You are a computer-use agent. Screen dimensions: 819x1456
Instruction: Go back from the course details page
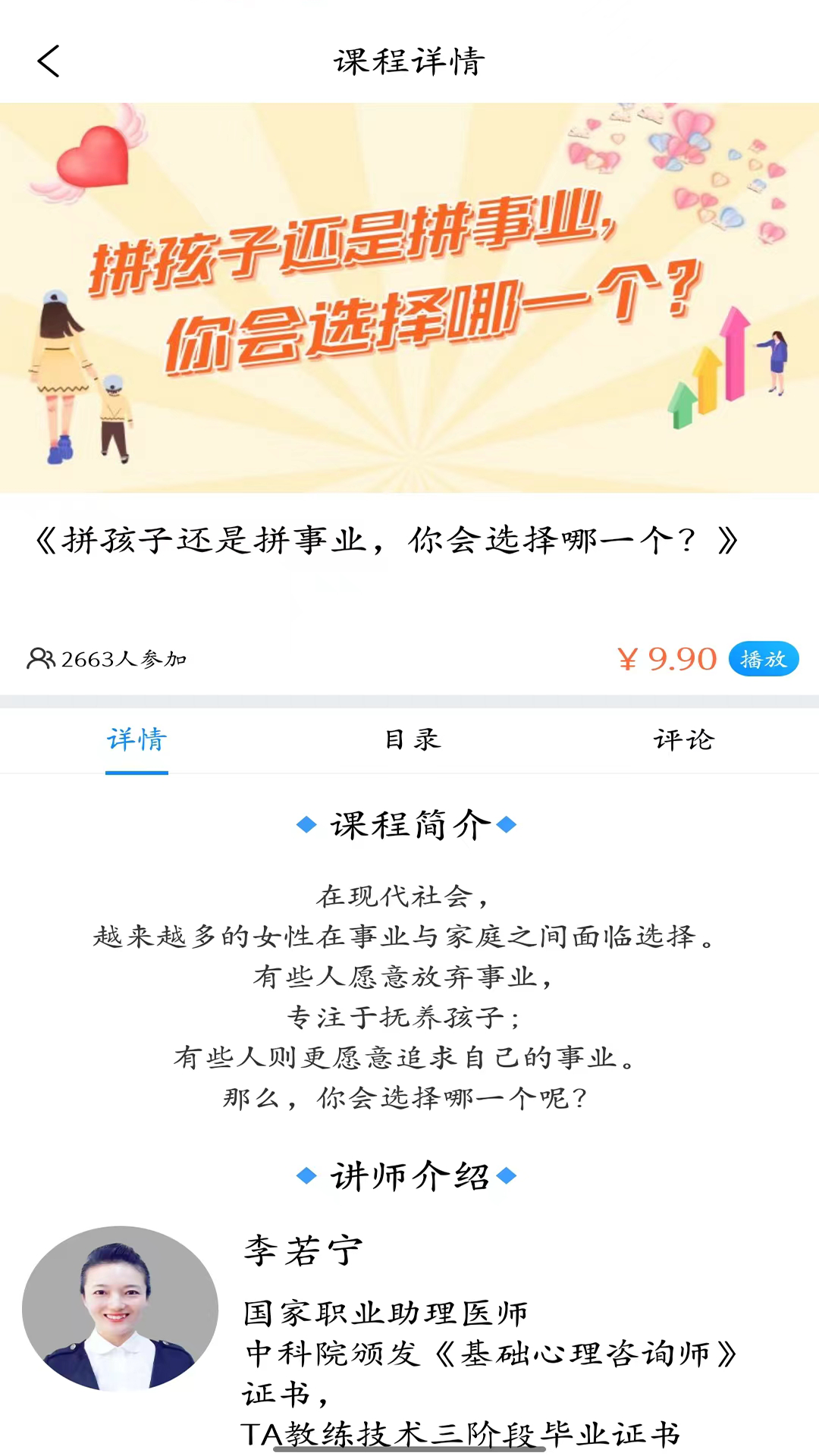(49, 61)
